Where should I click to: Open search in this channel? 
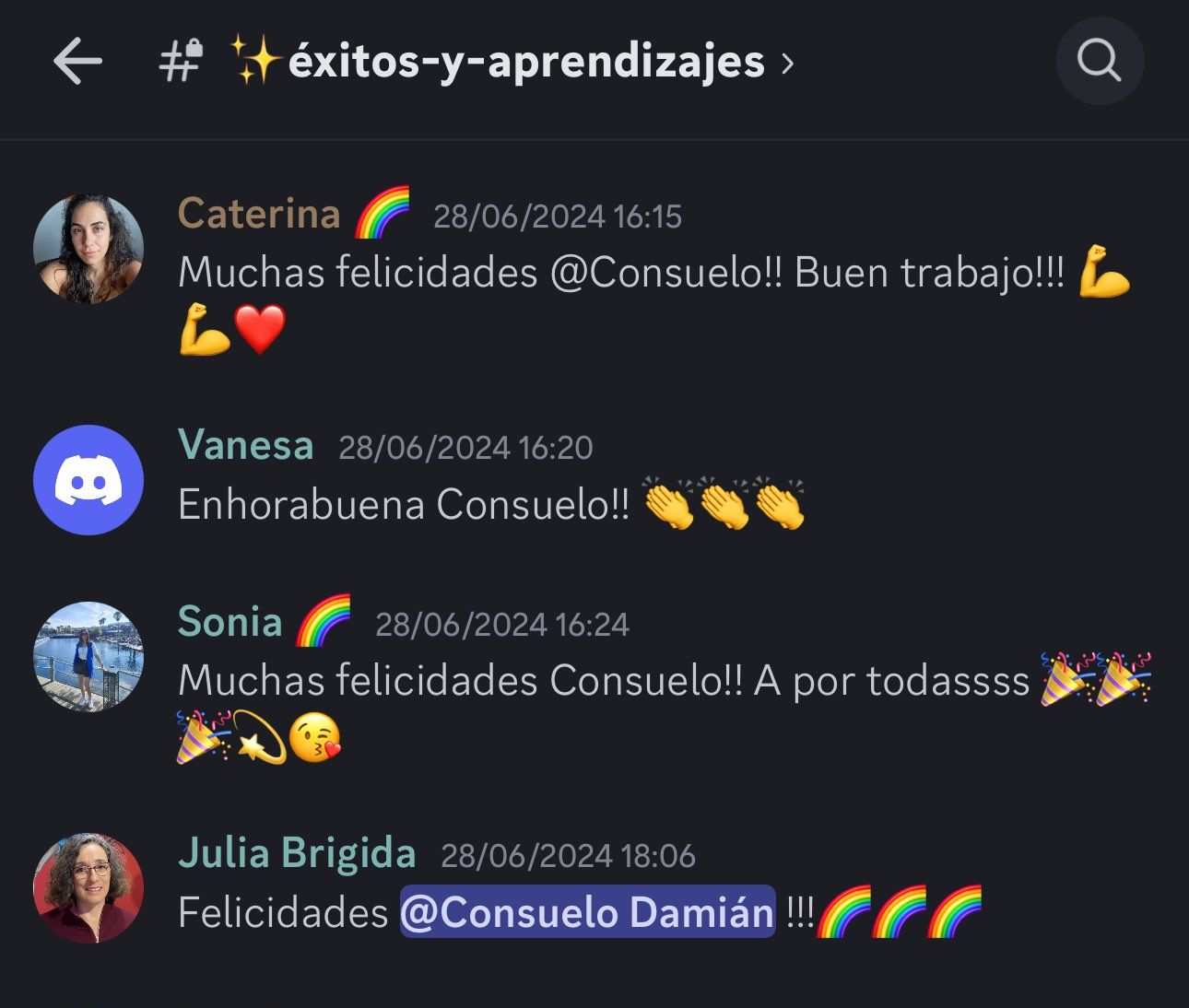[1099, 62]
